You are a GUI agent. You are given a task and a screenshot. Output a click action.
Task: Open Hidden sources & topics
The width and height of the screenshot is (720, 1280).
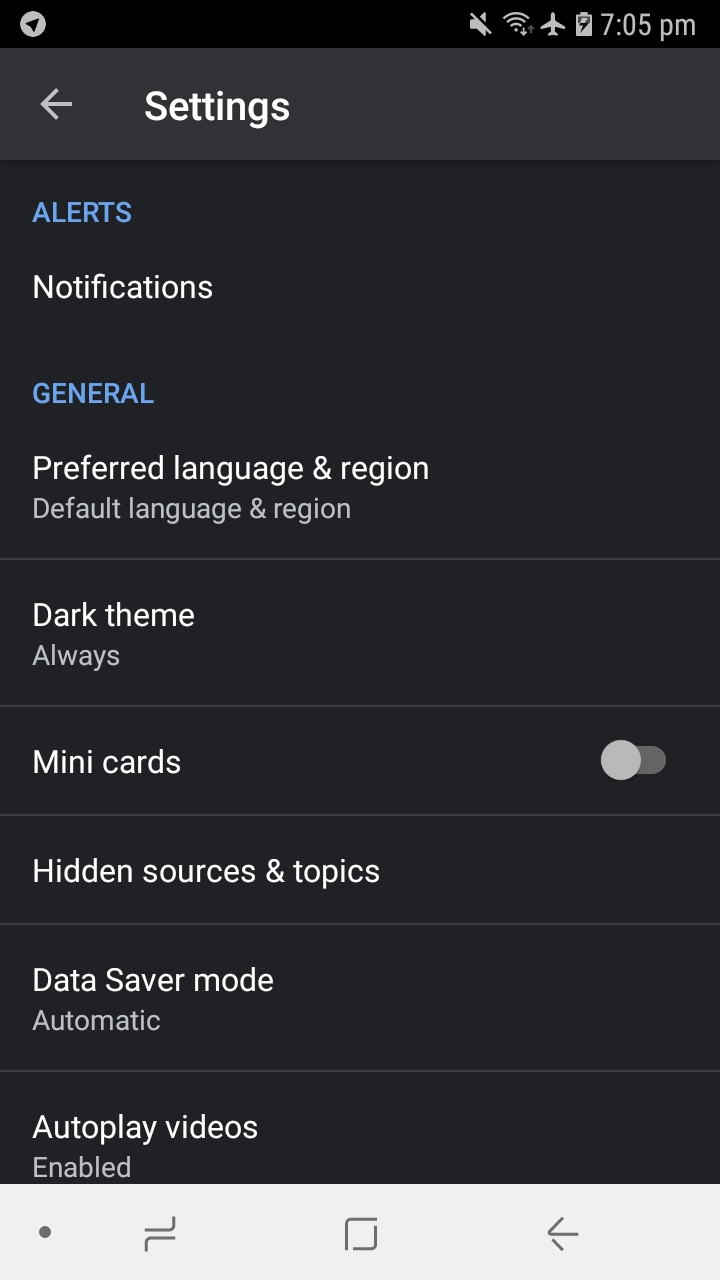(360, 870)
